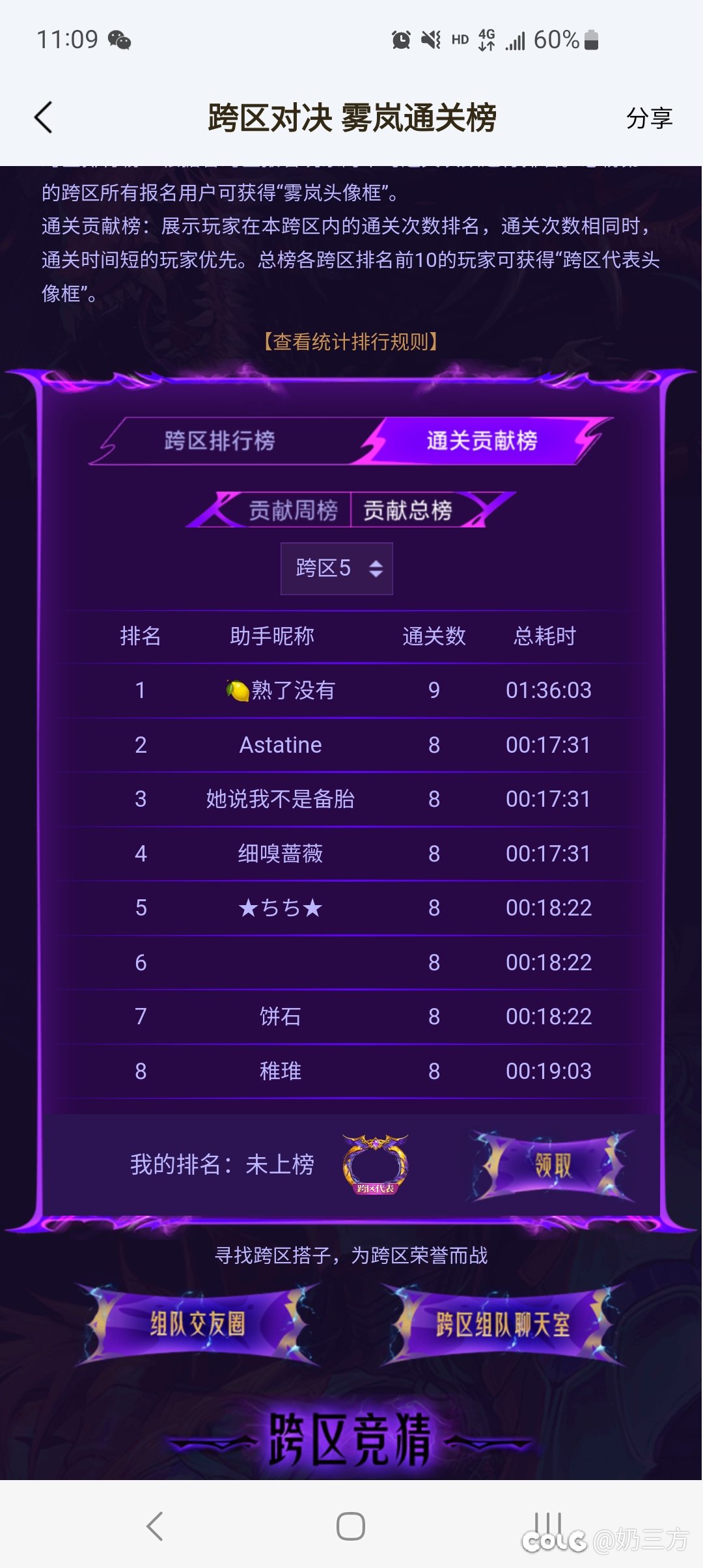
Task: Tap the 领取 claim button
Action: pyautogui.click(x=553, y=1165)
